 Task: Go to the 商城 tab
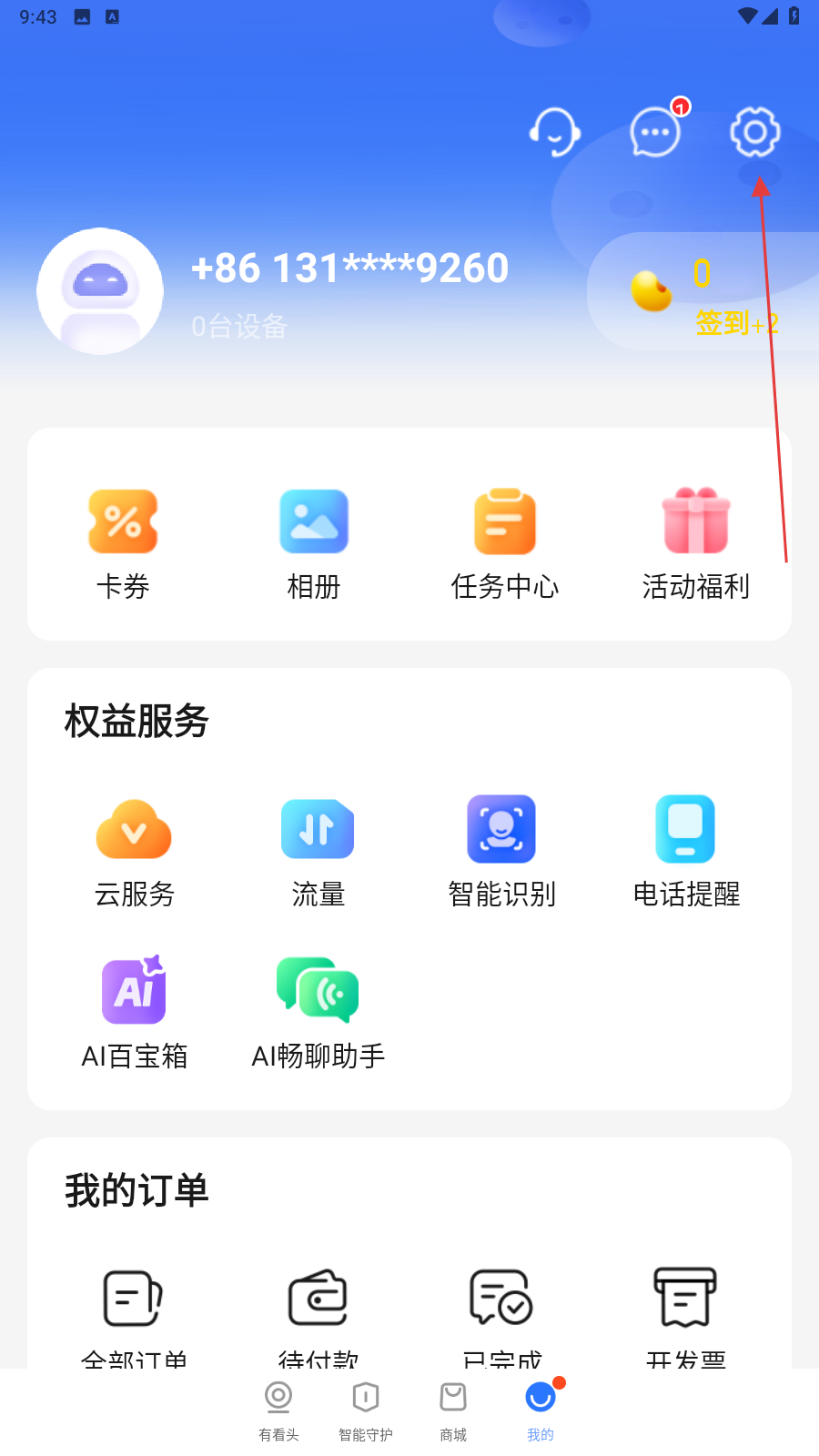453,1410
